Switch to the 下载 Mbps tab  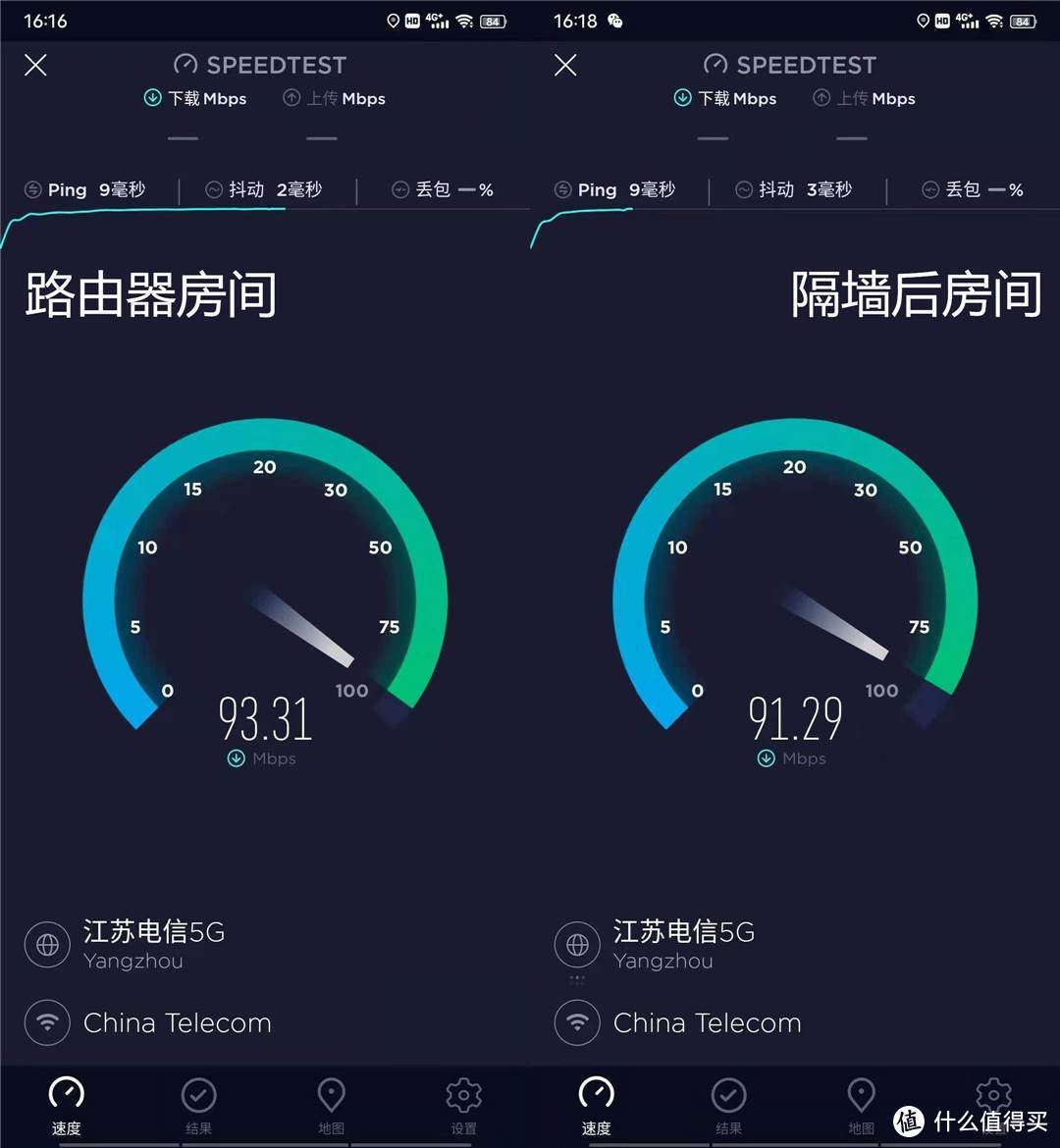195,98
